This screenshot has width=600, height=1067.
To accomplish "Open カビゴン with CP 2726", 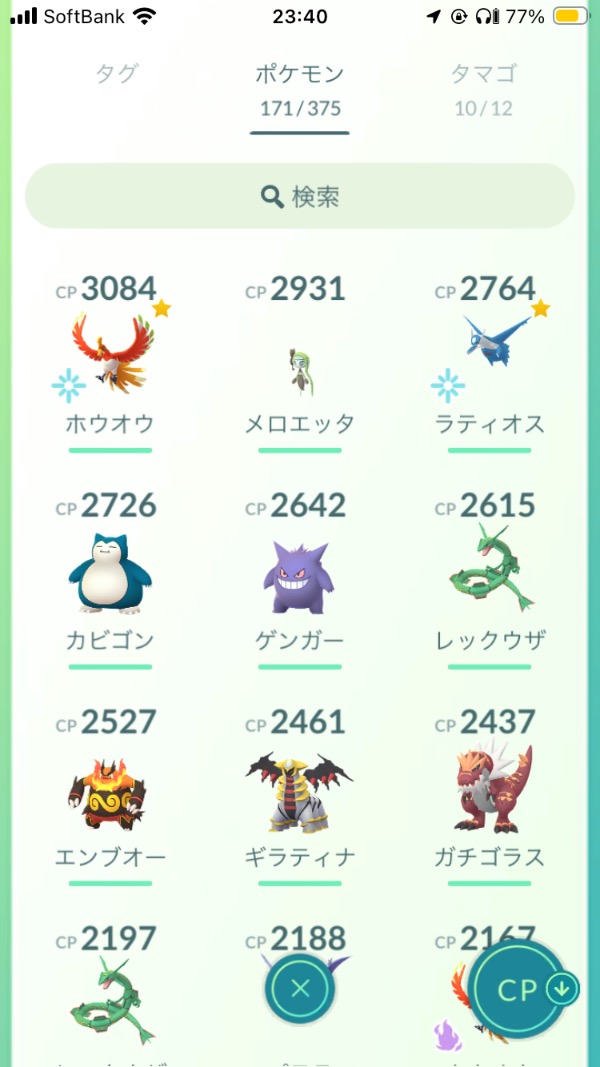I will (110, 577).
